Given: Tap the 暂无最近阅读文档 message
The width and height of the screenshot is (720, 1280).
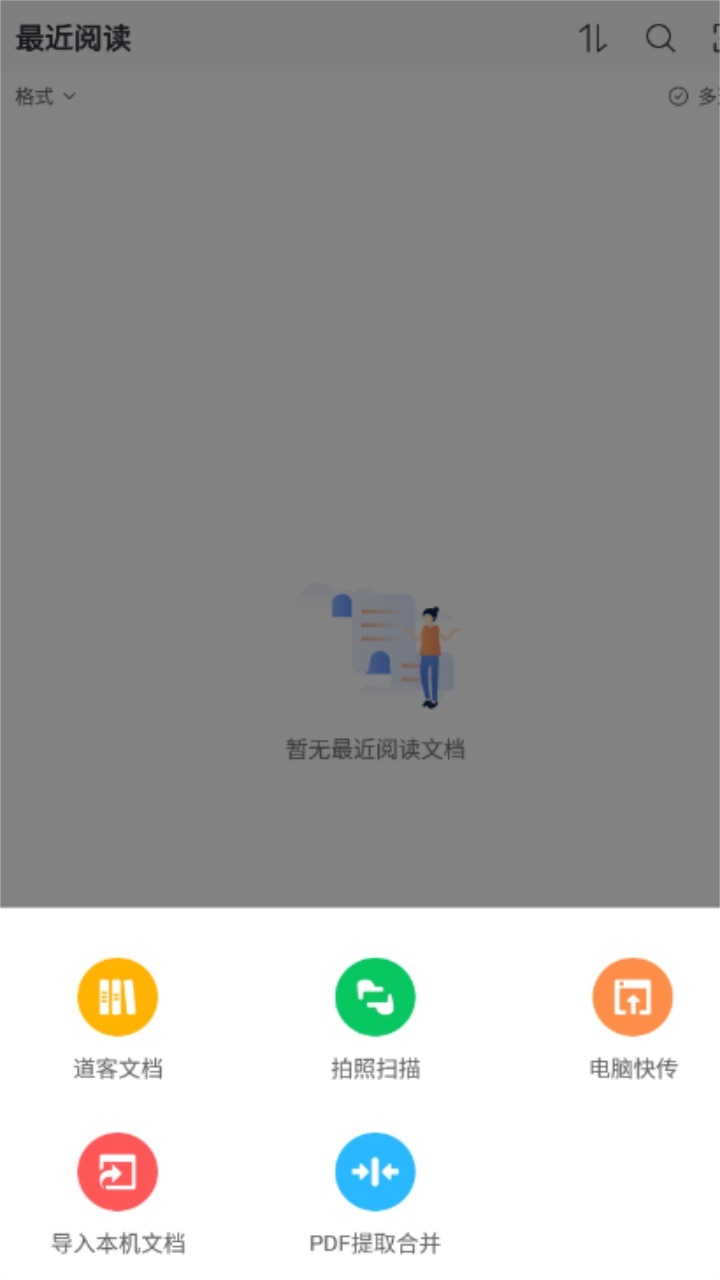Looking at the screenshot, I should pos(375,750).
